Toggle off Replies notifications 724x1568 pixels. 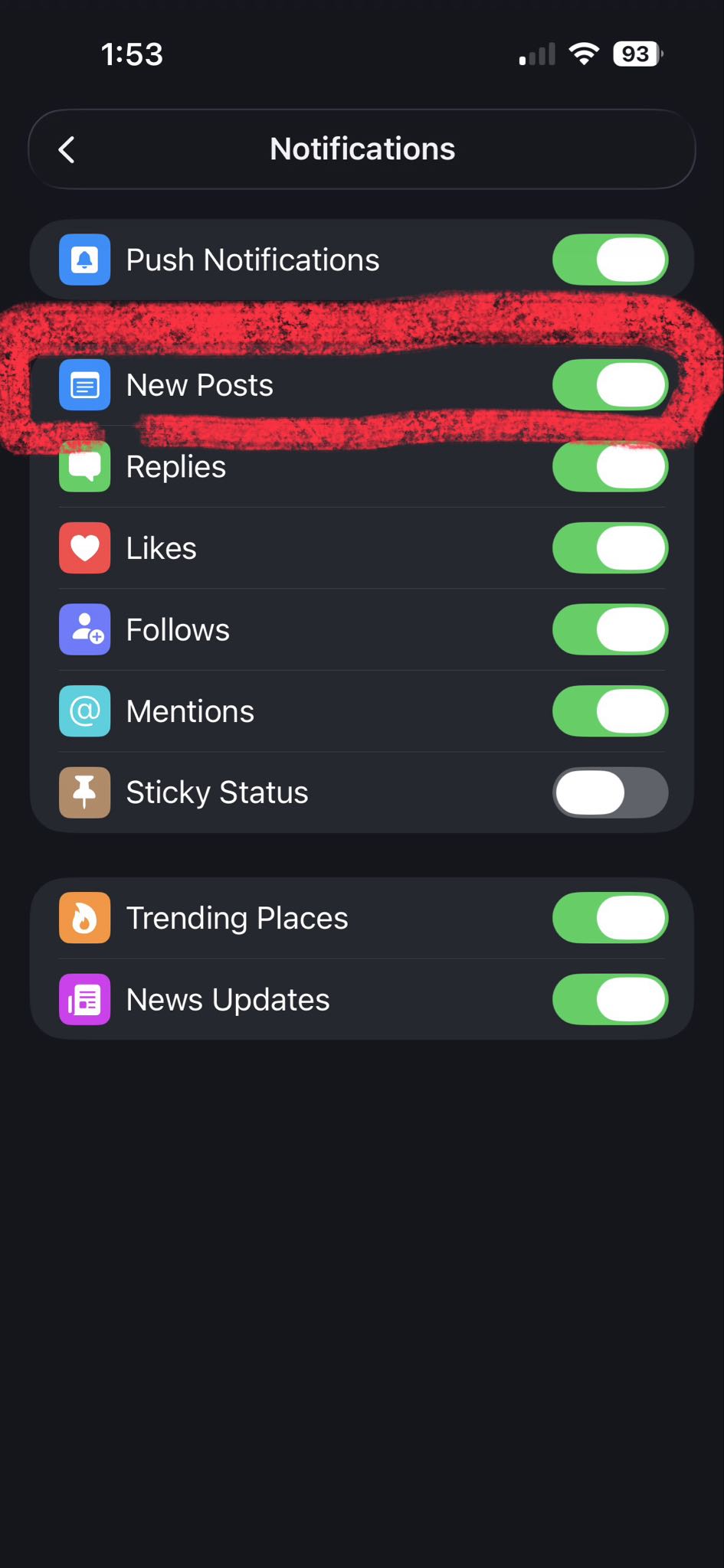point(610,467)
